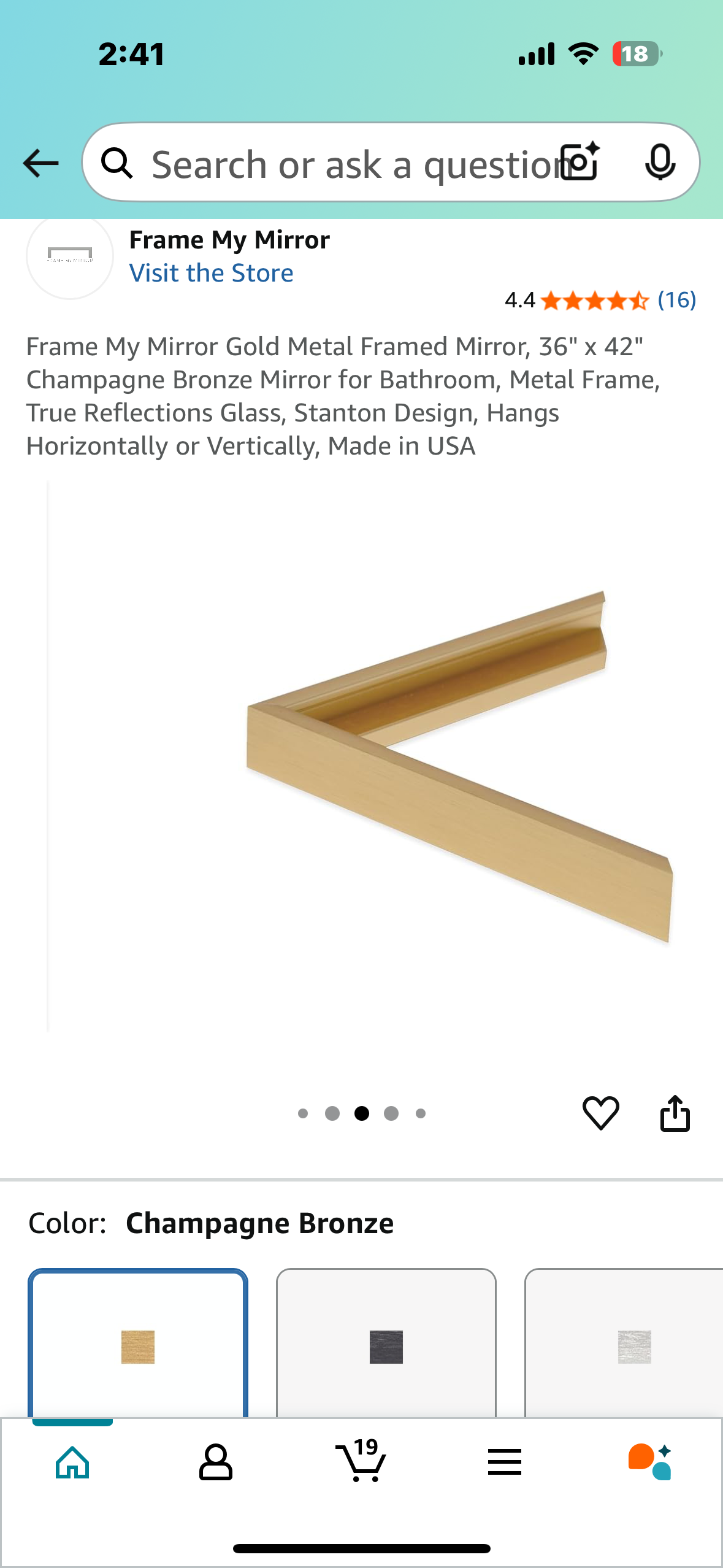Screen dimensions: 723x1568
Task: Open the Rufus AI assistant
Action: click(649, 1462)
